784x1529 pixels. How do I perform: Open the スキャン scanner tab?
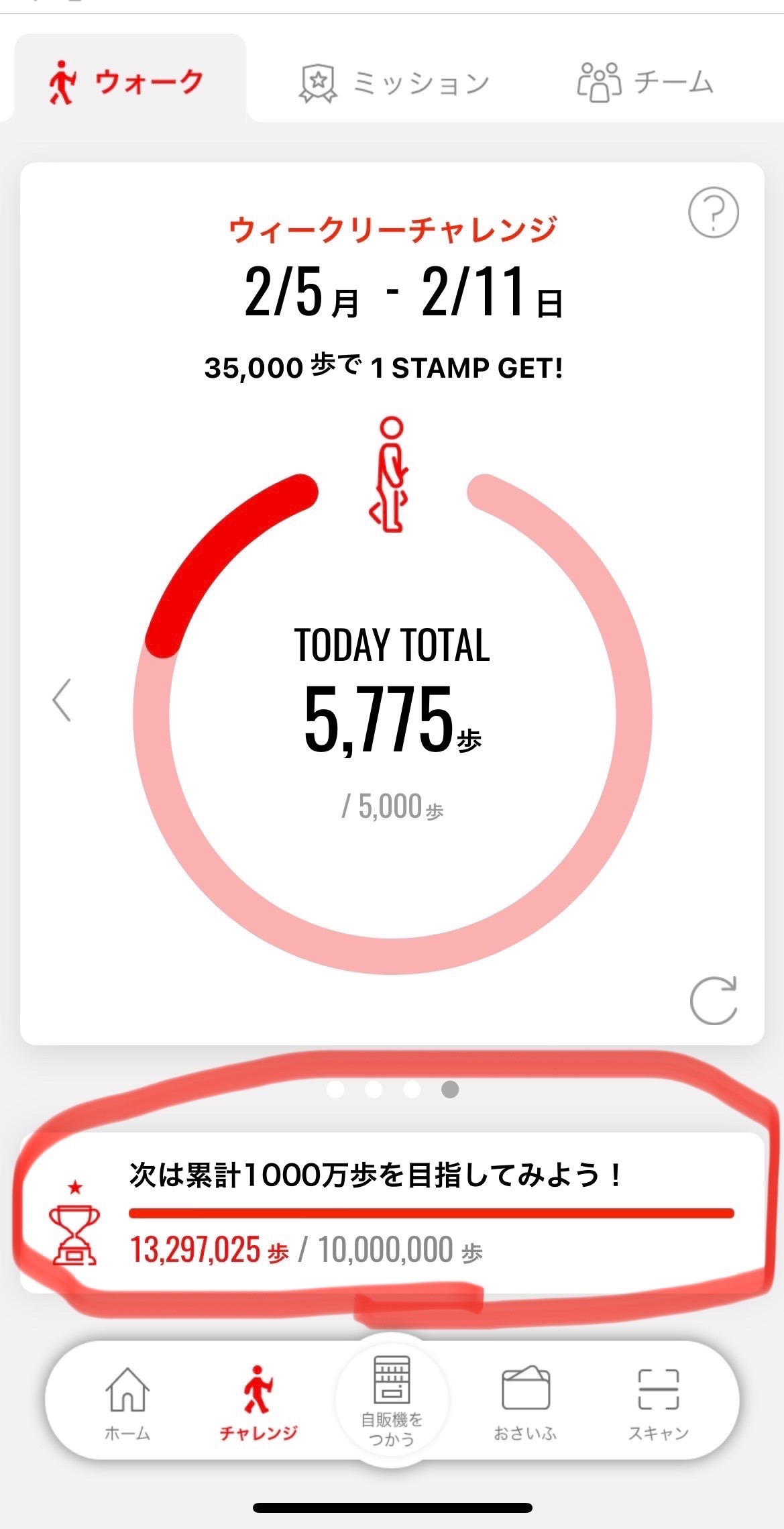658,1402
